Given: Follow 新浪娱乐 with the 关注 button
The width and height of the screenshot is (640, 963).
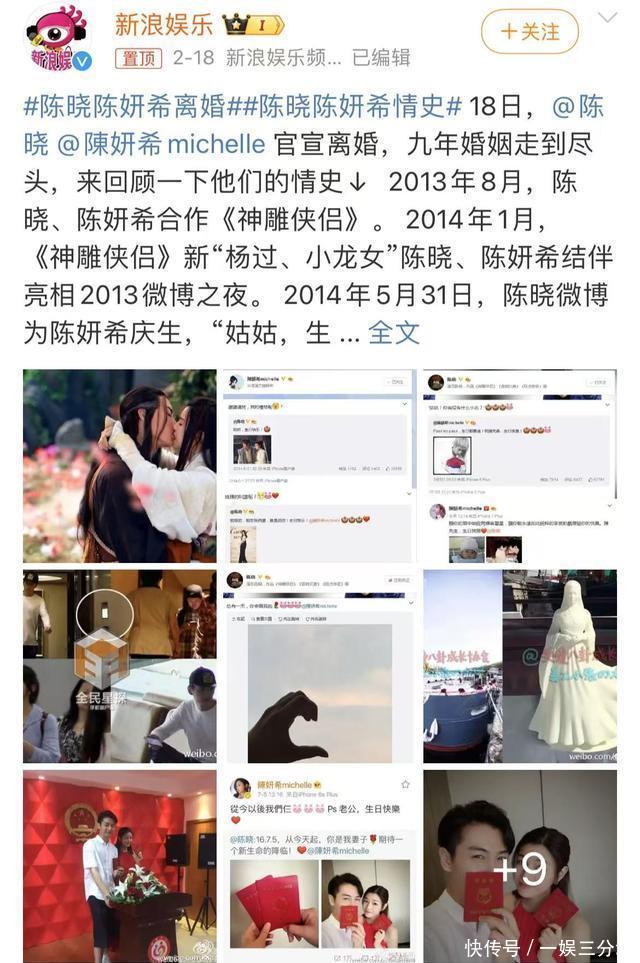Looking at the screenshot, I should tap(529, 32).
